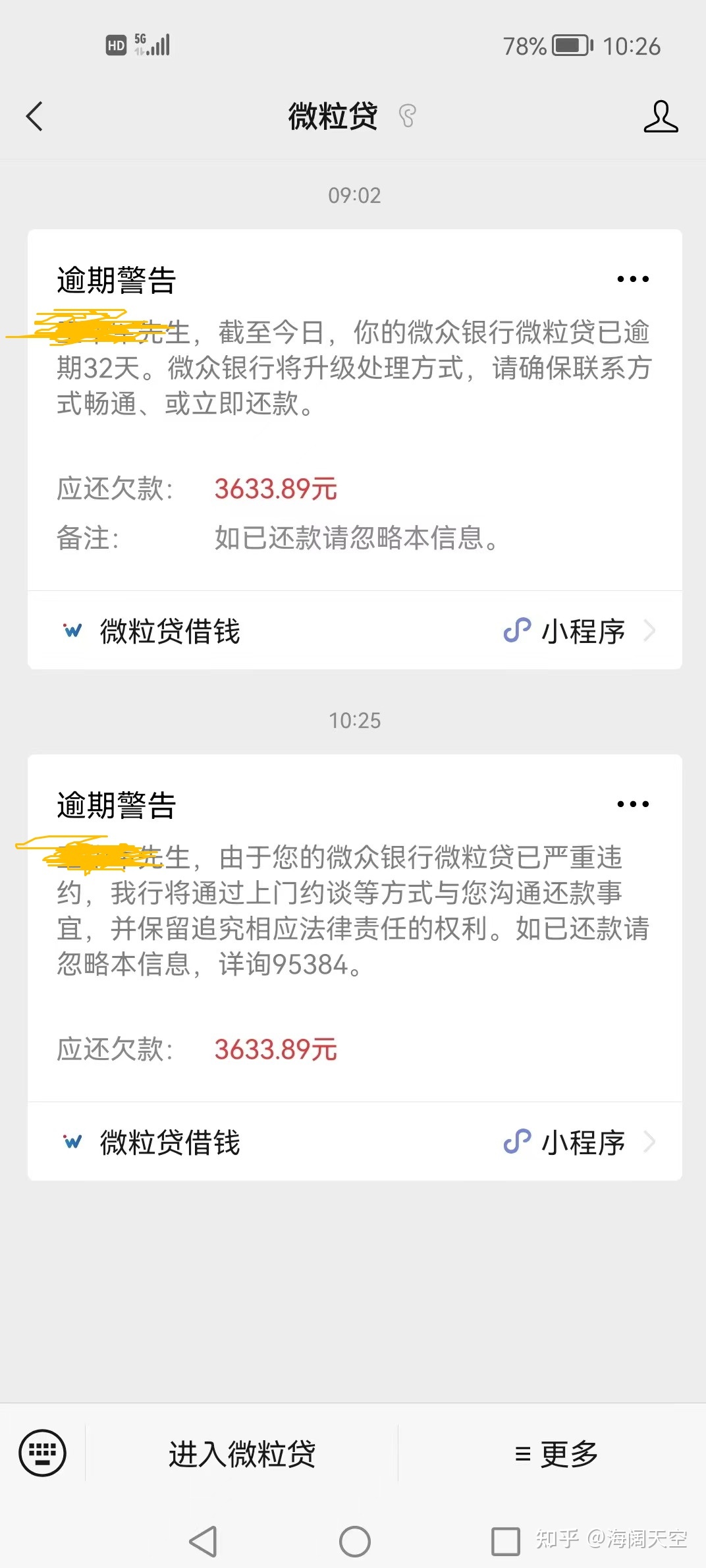The image size is (706, 1568).
Task: Expand the 更多 menu
Action: coord(555,1453)
